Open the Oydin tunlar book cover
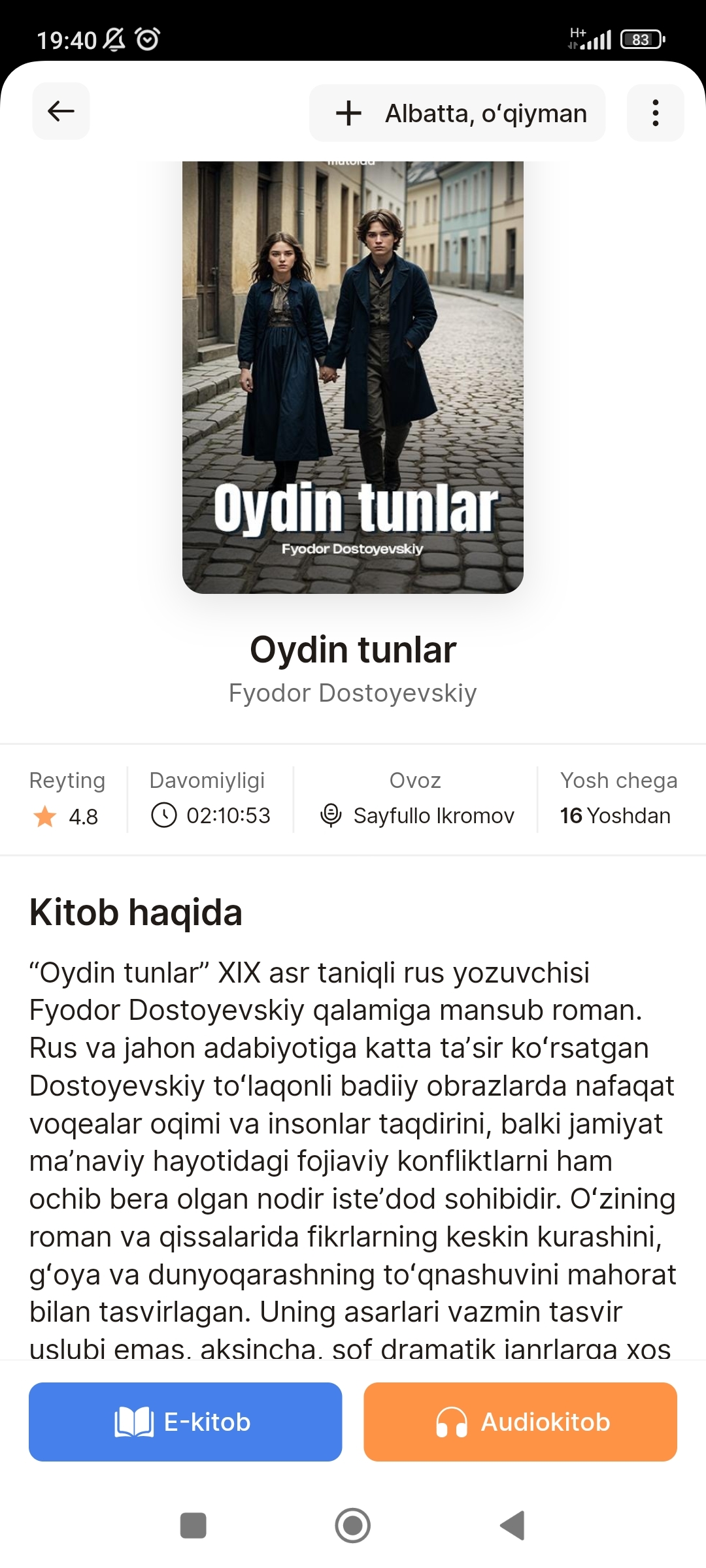Viewport: 706px width, 1568px height. 352,377
